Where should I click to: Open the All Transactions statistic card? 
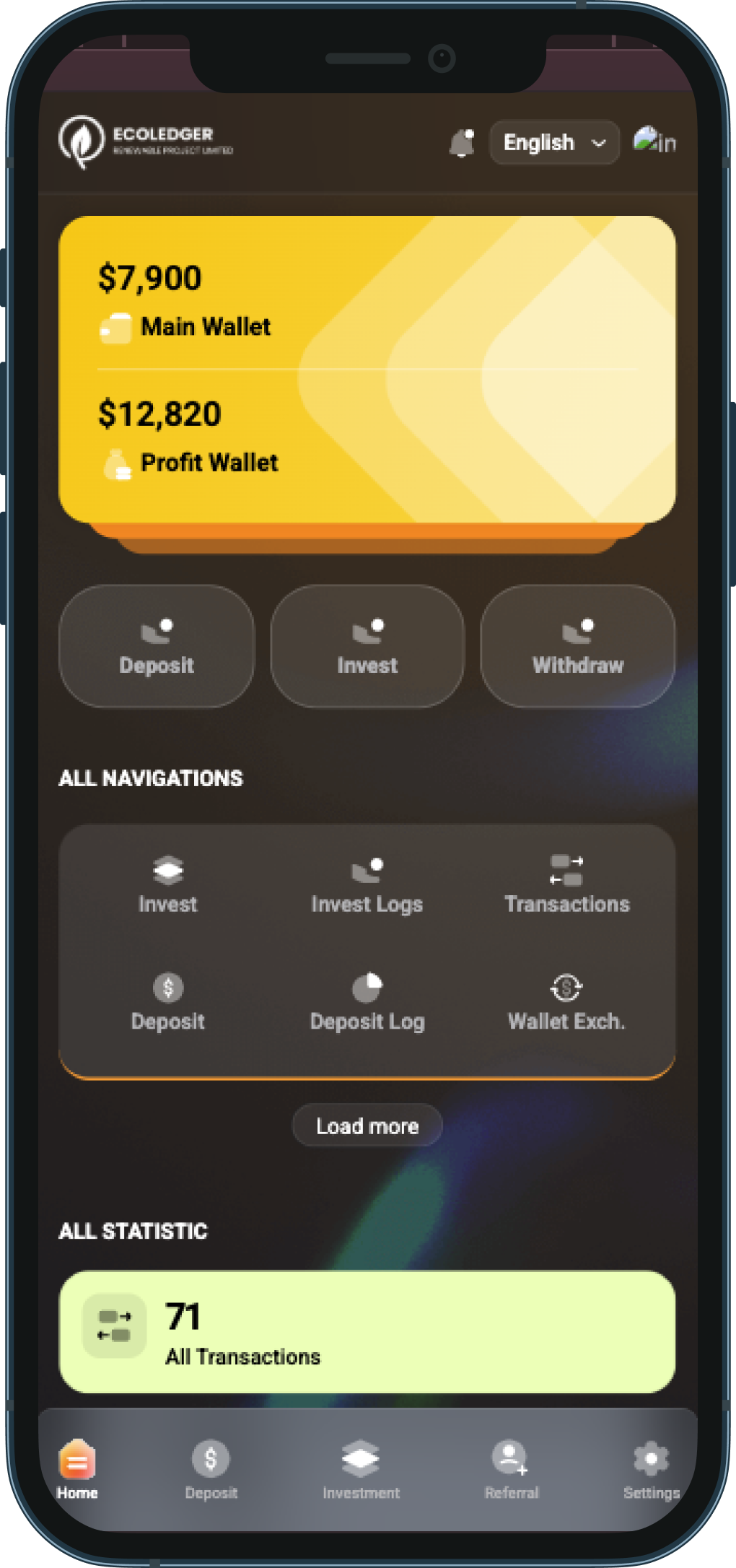pyautogui.click(x=367, y=1333)
